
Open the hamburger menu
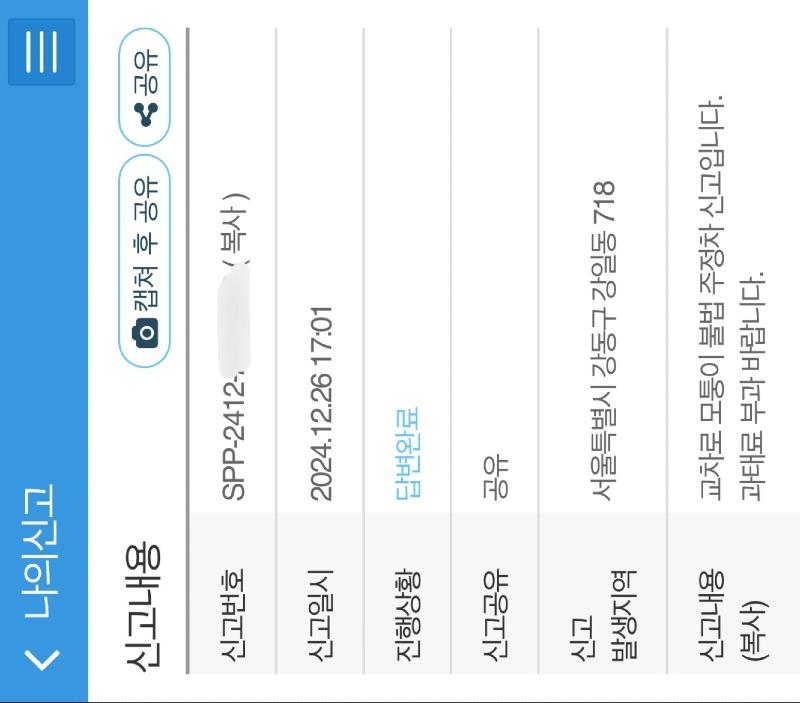(x=42, y=52)
